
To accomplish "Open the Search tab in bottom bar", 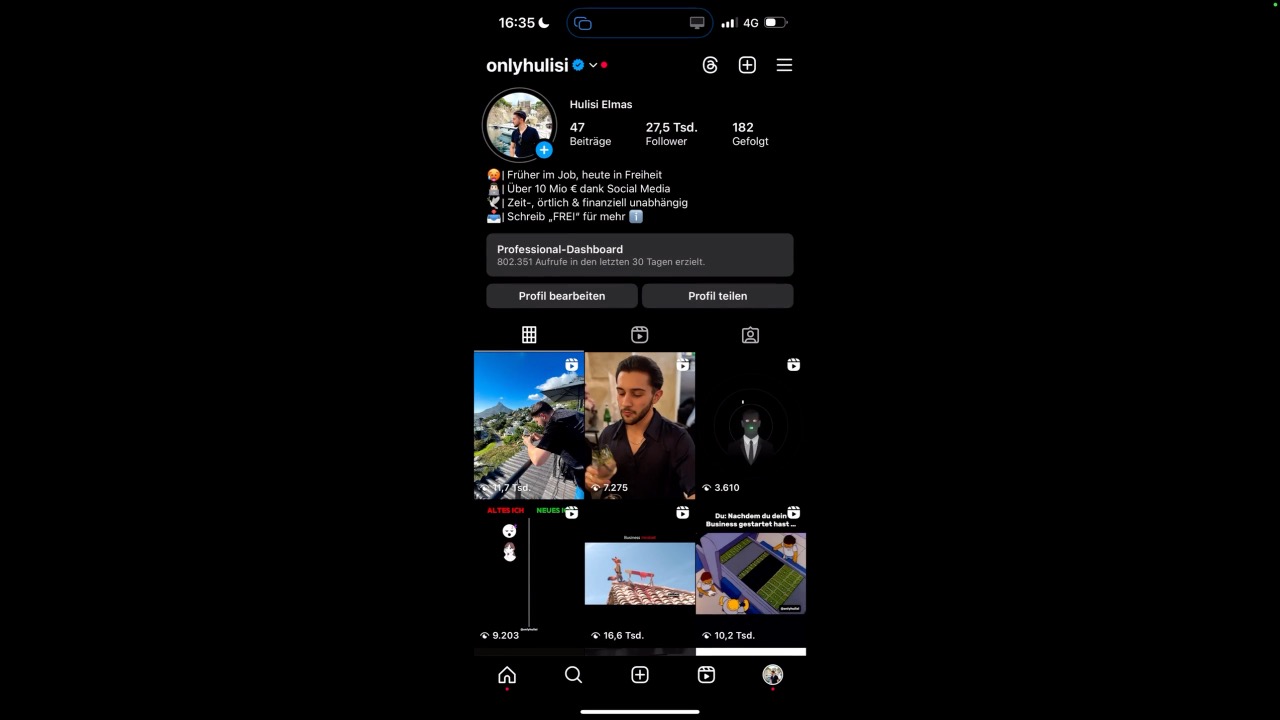I will [573, 675].
